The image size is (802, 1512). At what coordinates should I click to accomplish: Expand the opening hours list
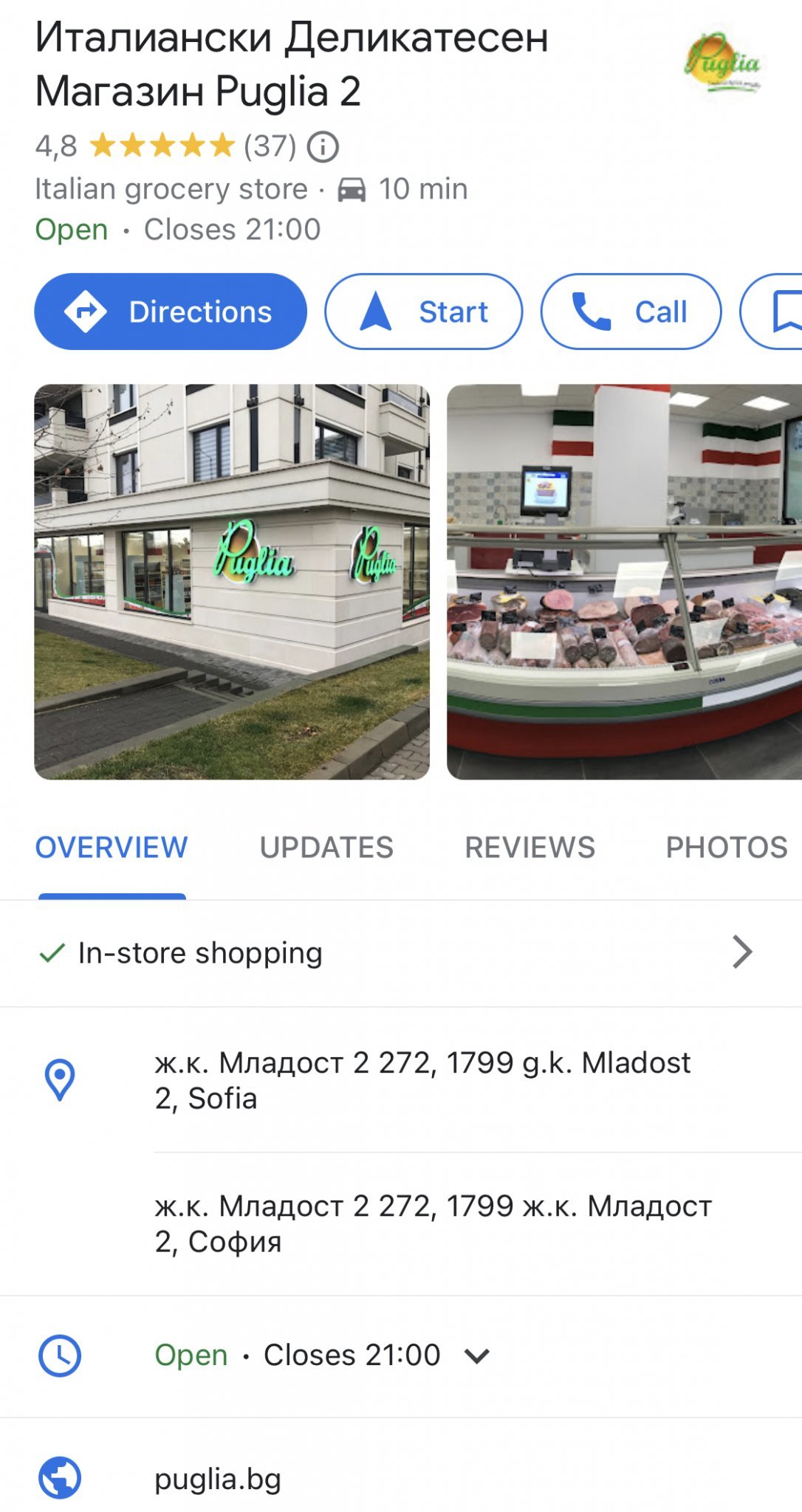(477, 1355)
